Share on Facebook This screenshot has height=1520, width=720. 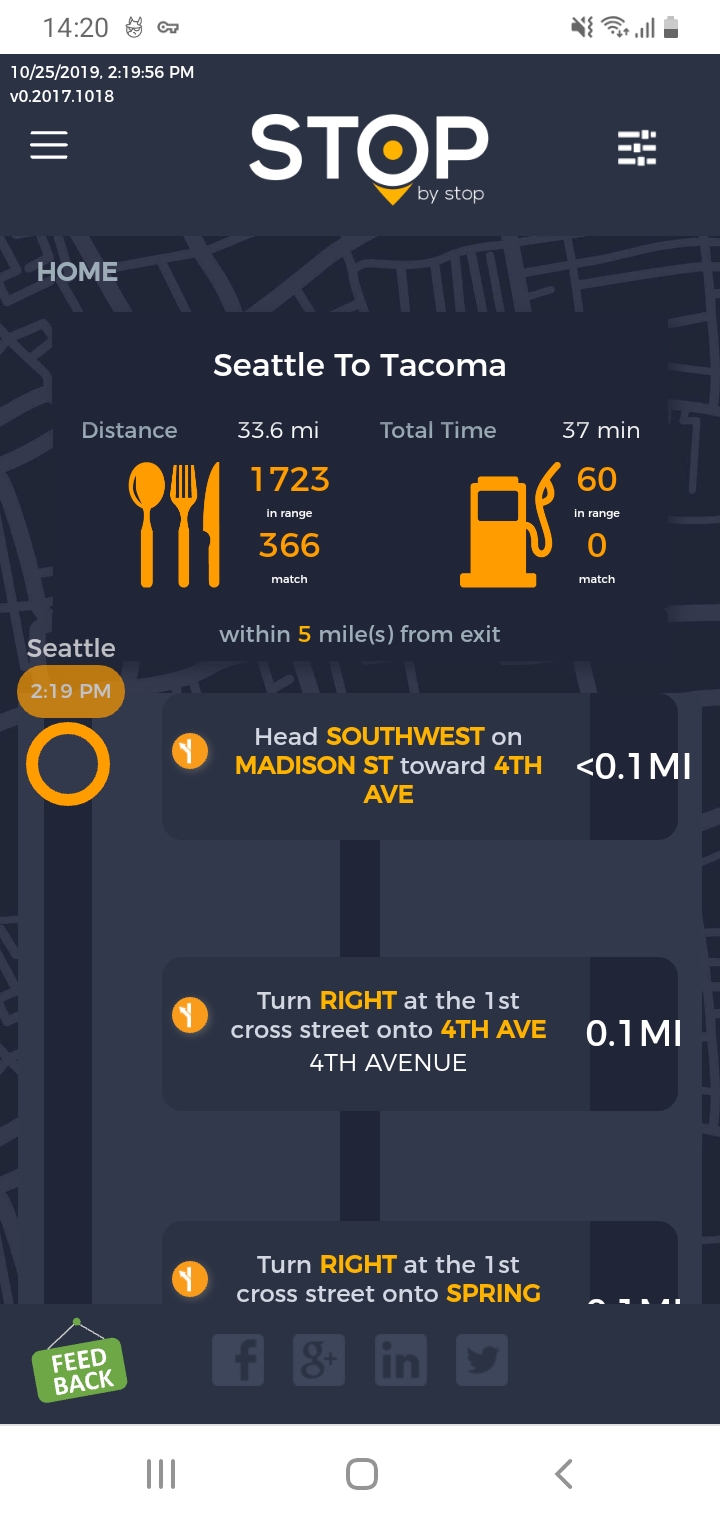[x=238, y=1360]
